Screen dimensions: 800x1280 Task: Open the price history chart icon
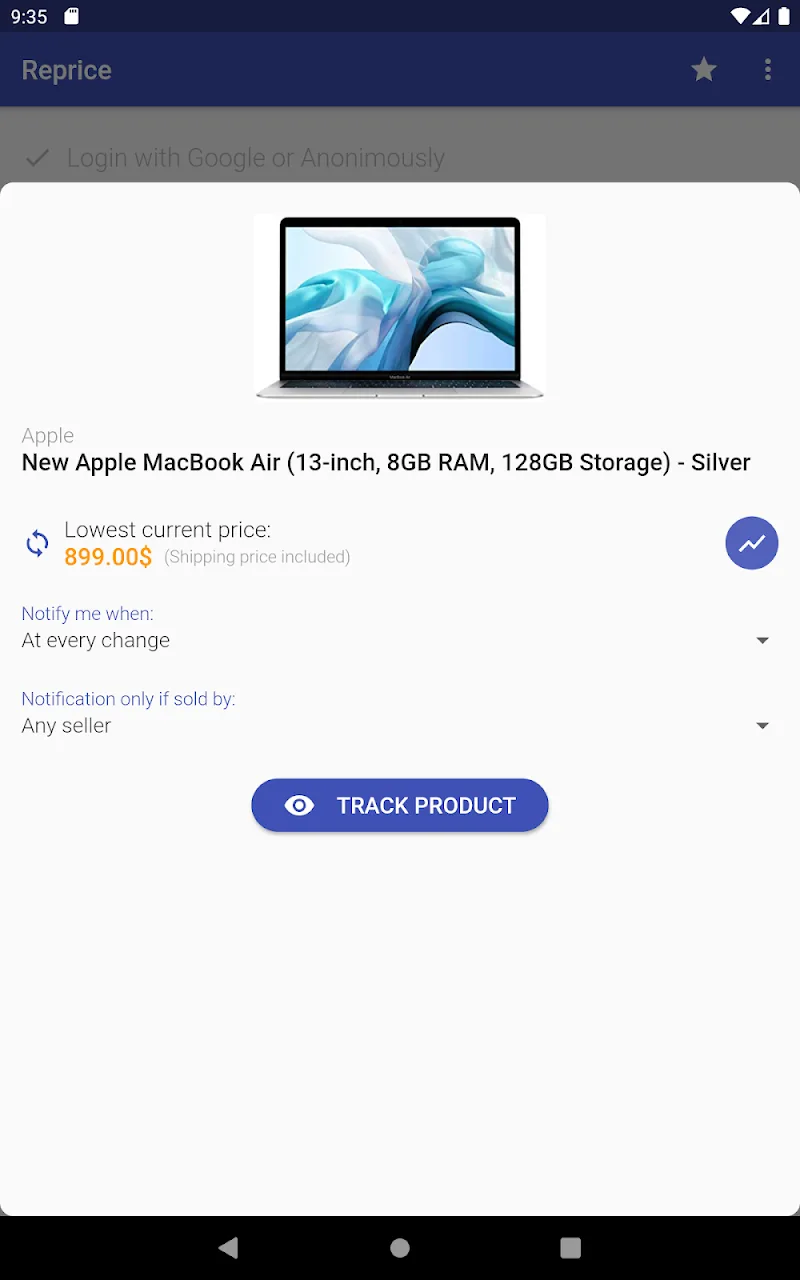(x=752, y=543)
